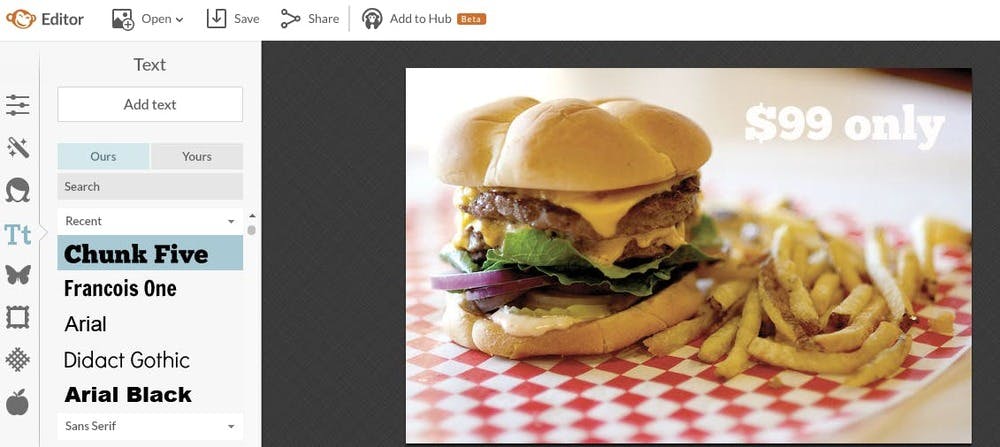Image resolution: width=1000 pixels, height=447 pixels.
Task: Switch to the Ours fonts tab
Action: [103, 156]
